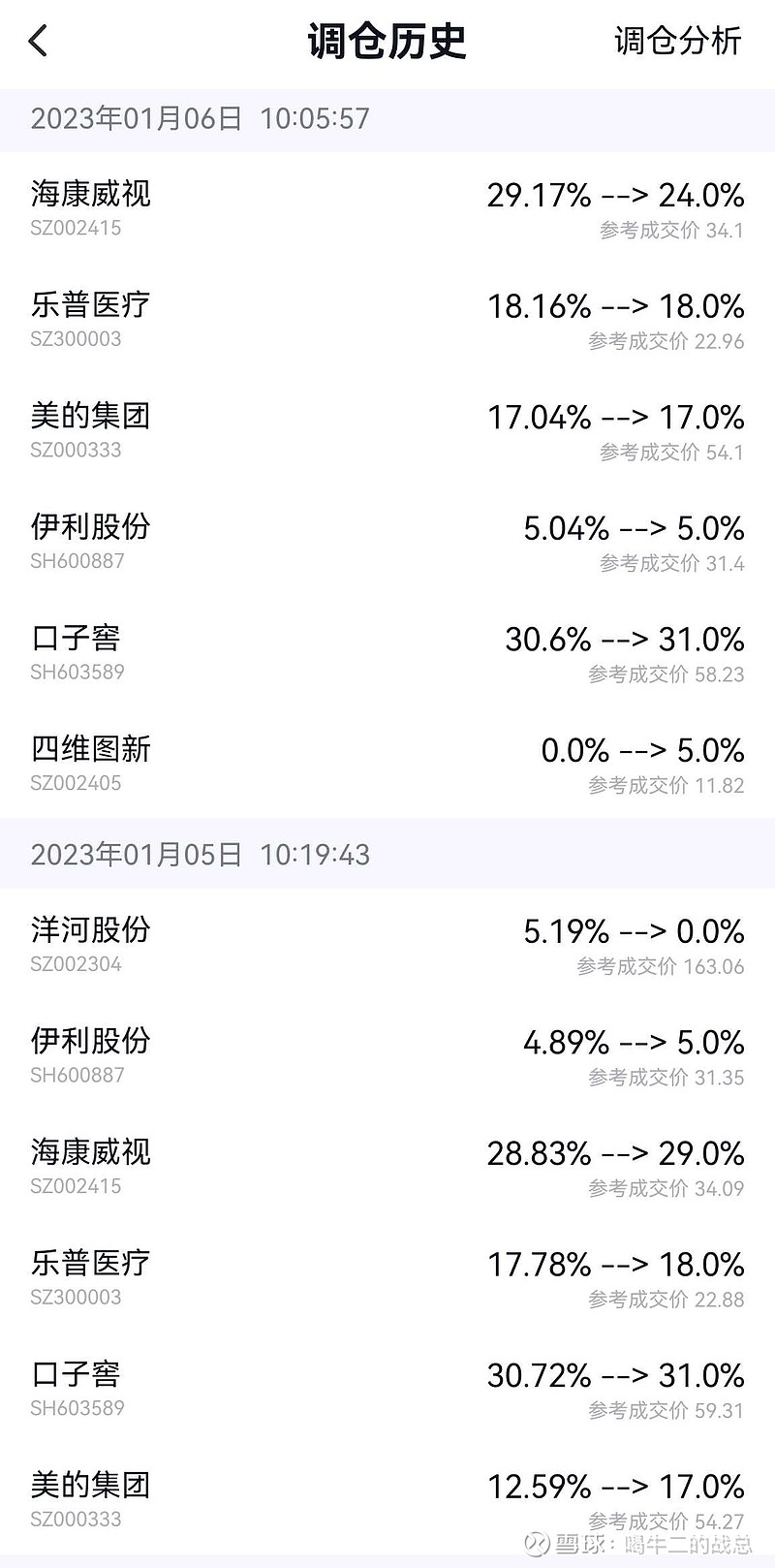Open 海康威视 row with 参考成交价 34.09
The width and height of the screenshot is (775, 1568).
[387, 1166]
